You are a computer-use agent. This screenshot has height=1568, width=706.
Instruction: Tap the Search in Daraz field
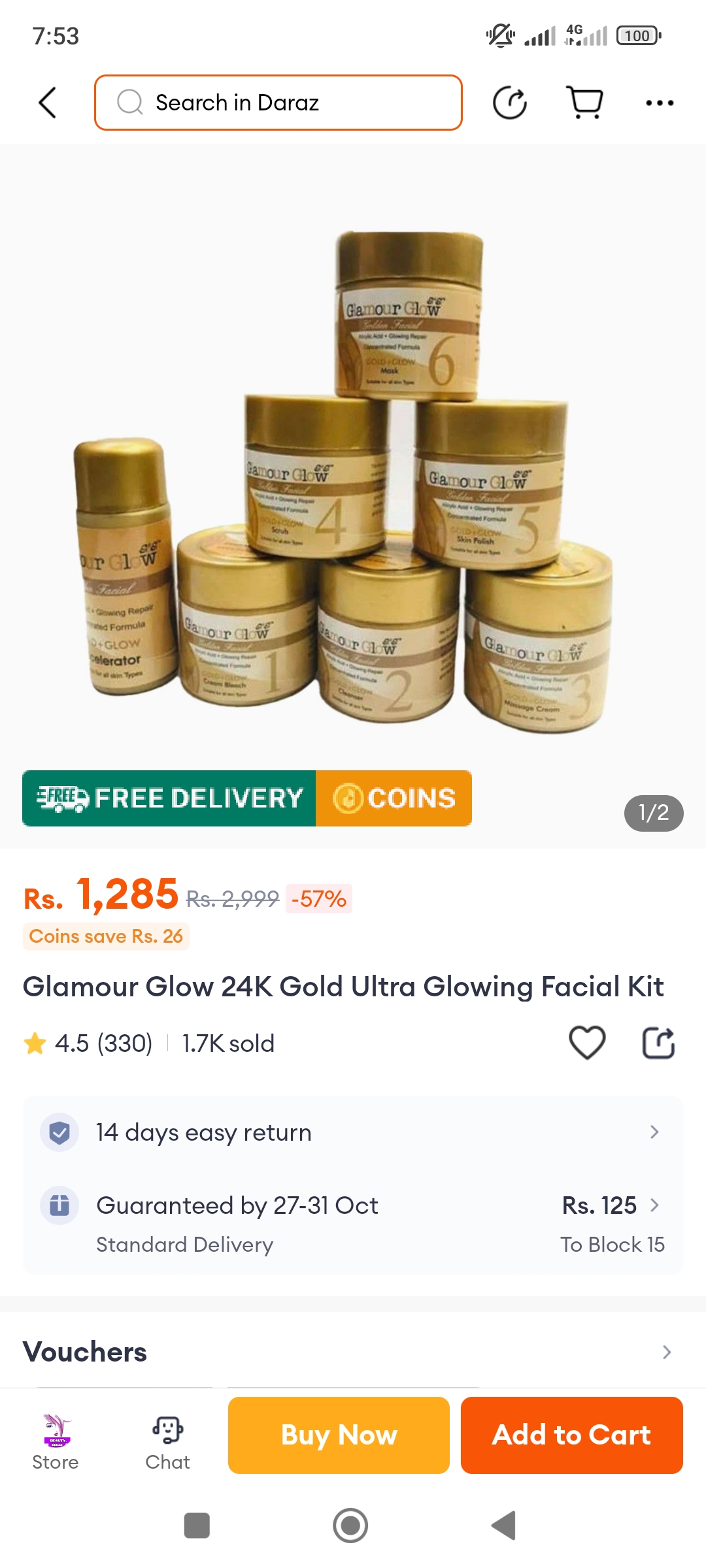278,103
